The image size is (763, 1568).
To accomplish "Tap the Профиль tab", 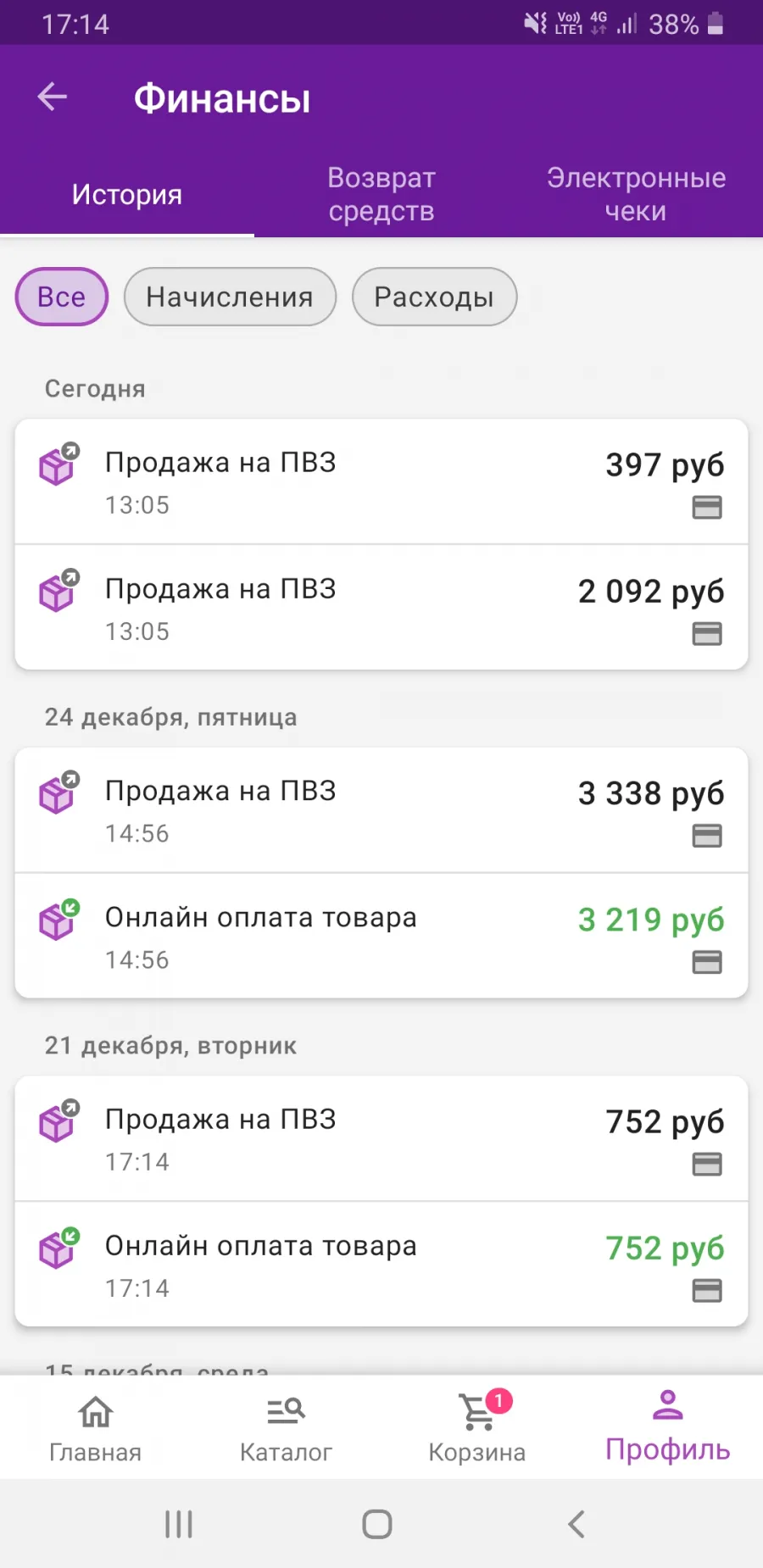I will 667,1428.
